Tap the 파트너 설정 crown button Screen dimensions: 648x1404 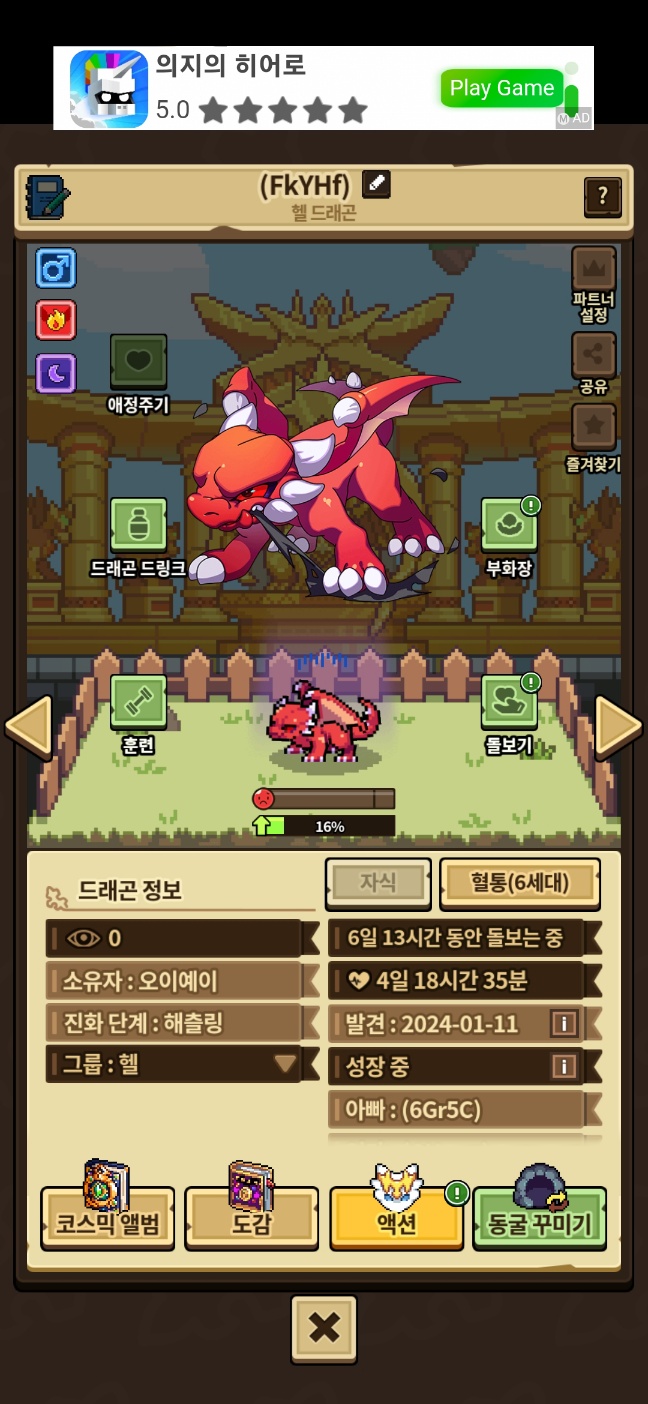click(x=593, y=270)
